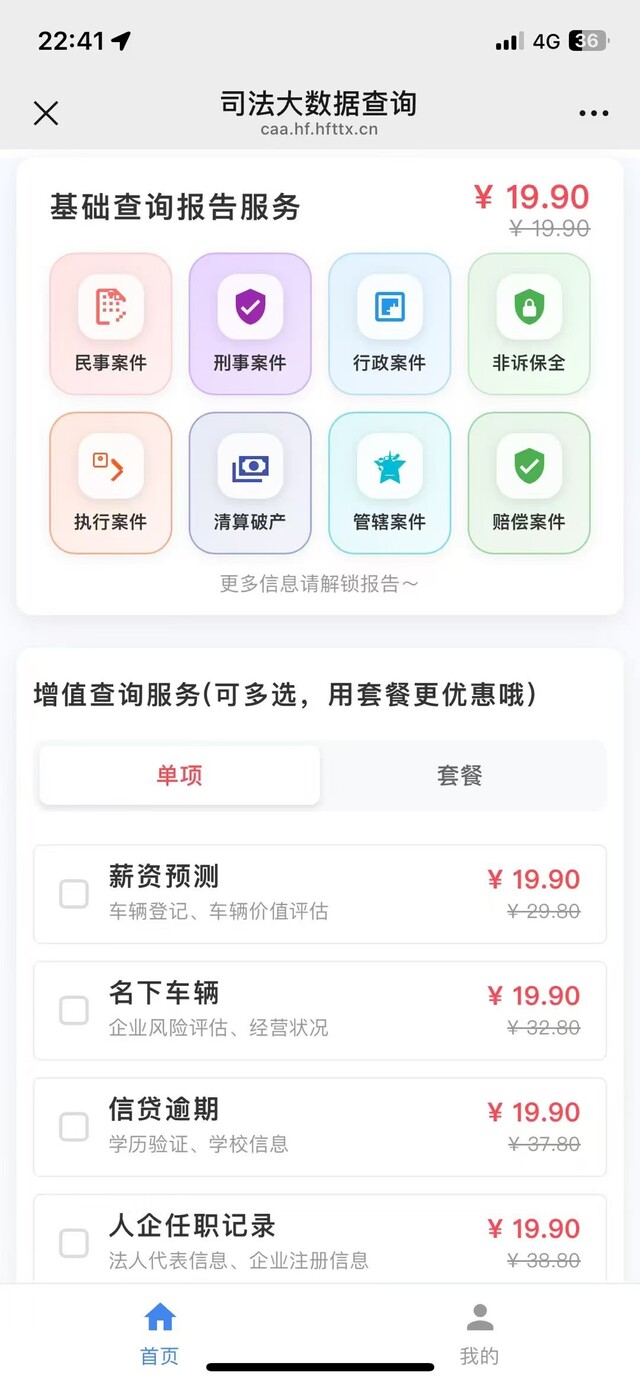The image size is (640, 1385).
Task: Close the 司法大数据查询 web page
Action: [x=46, y=113]
